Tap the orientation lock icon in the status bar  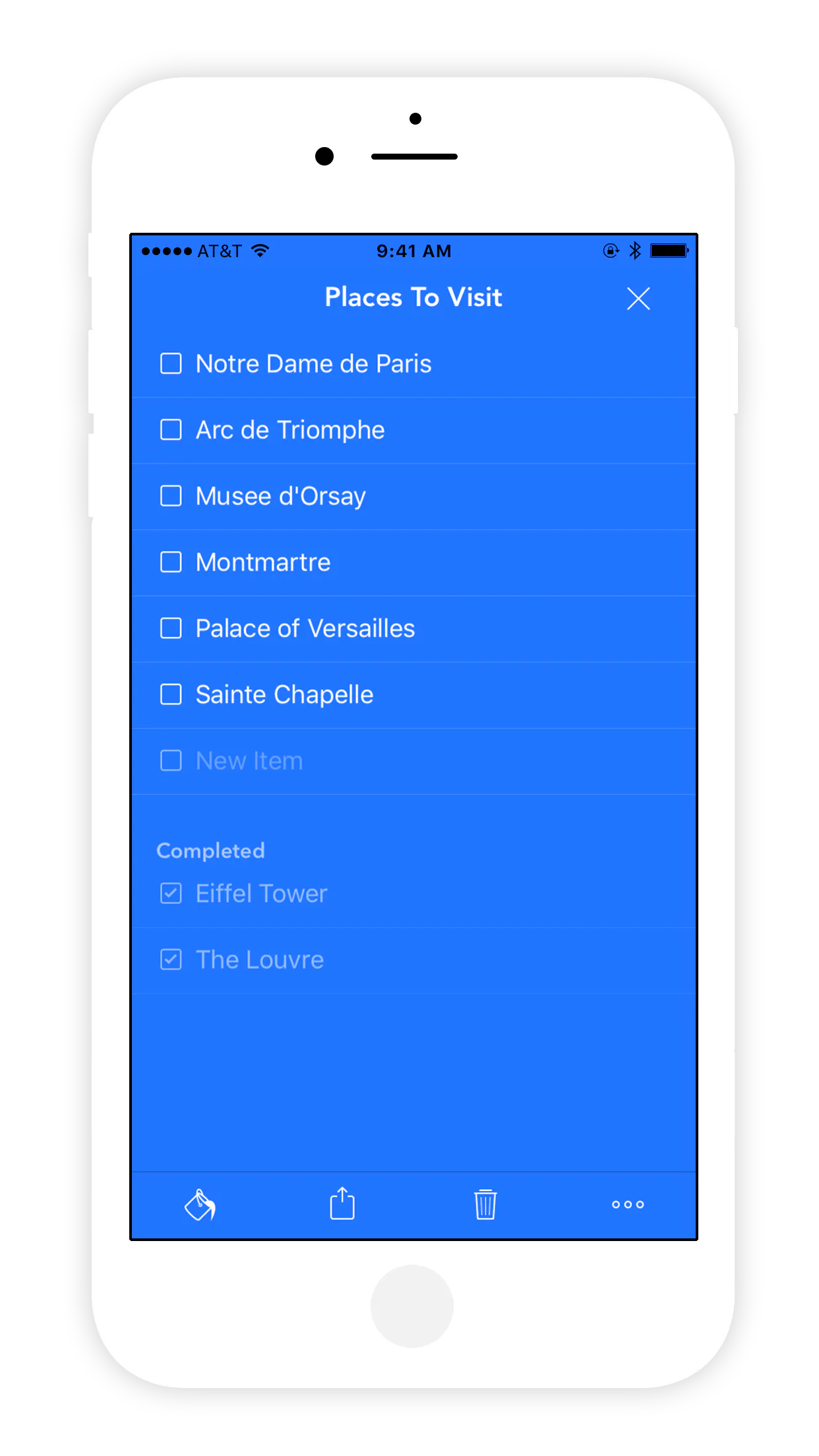pos(610,251)
